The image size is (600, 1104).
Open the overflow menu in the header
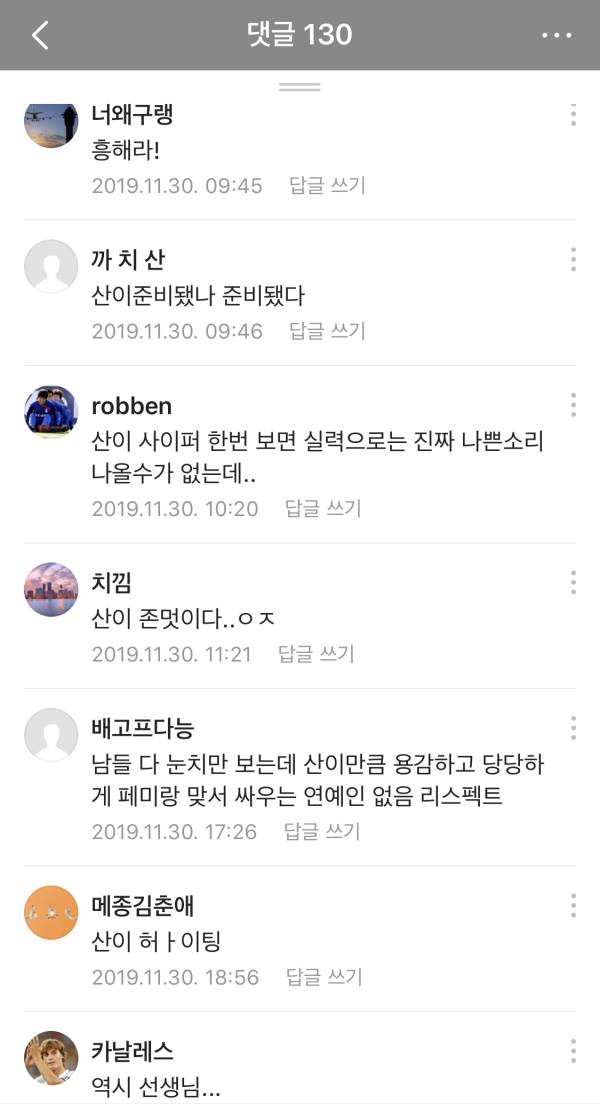[x=556, y=35]
